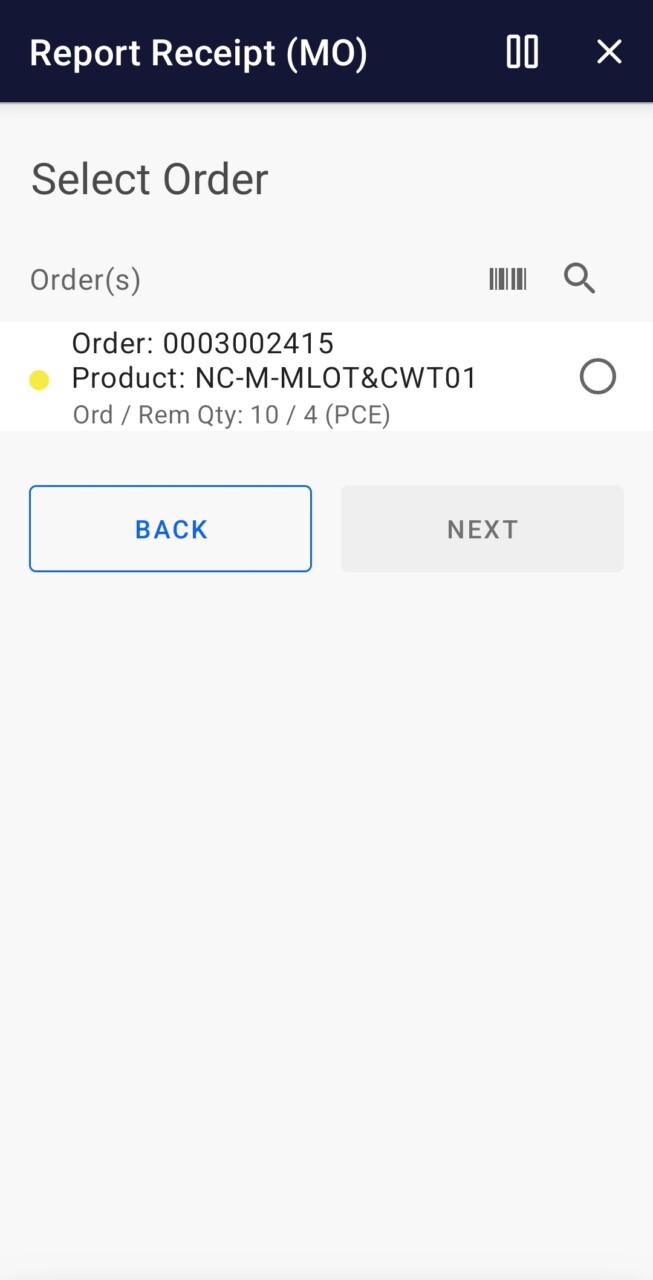Close the Report Receipt (MO) screen
The width and height of the screenshot is (653, 1280).
(x=609, y=52)
